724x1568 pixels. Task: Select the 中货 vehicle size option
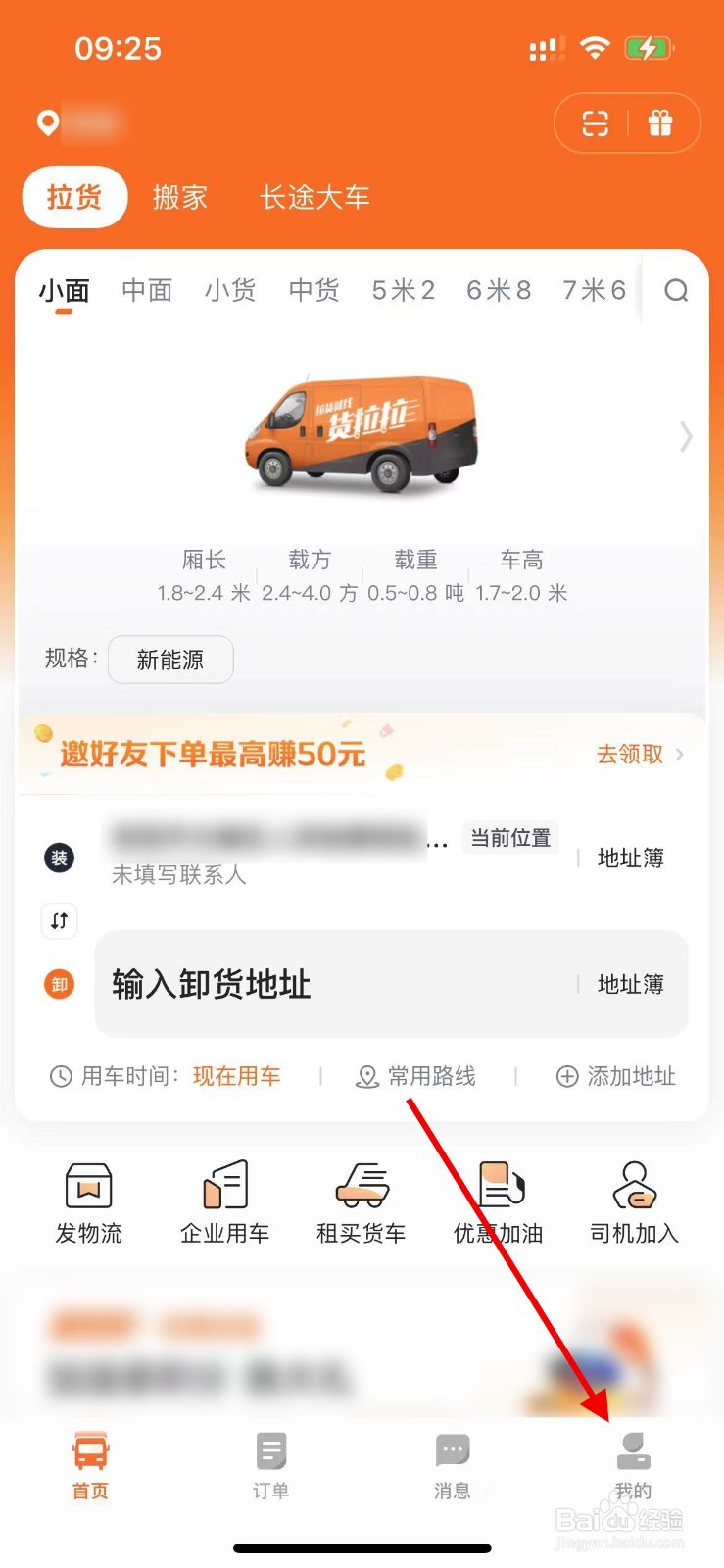pyautogui.click(x=314, y=290)
